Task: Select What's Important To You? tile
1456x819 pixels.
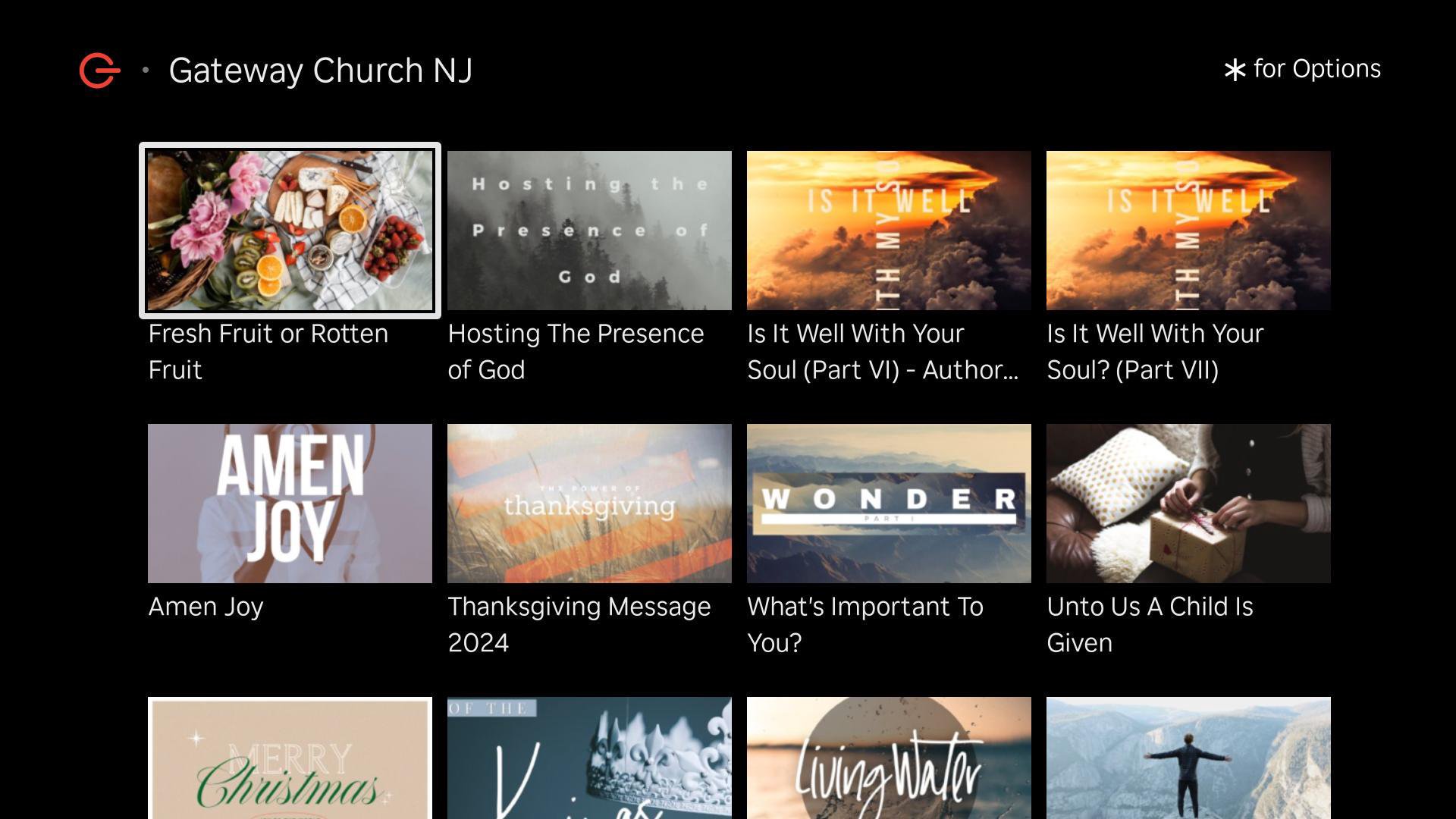Action: tap(889, 504)
